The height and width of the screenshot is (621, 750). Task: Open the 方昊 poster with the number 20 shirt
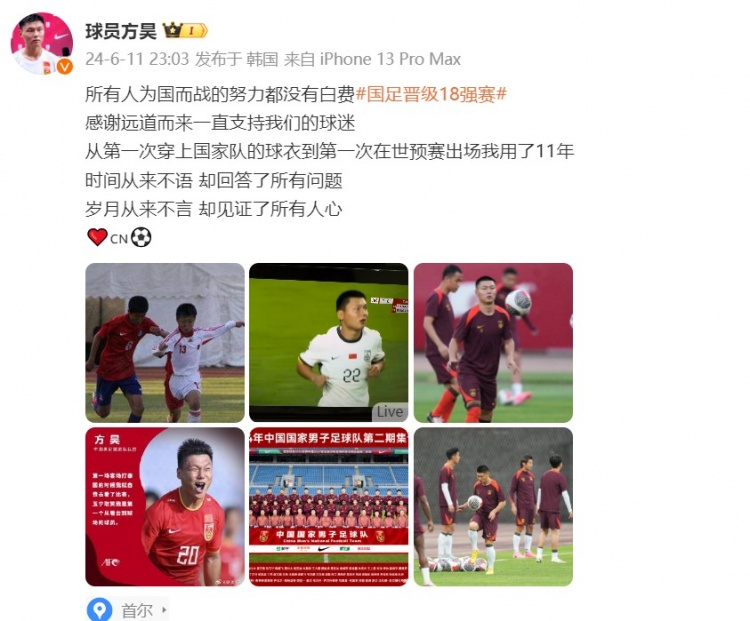pos(165,506)
